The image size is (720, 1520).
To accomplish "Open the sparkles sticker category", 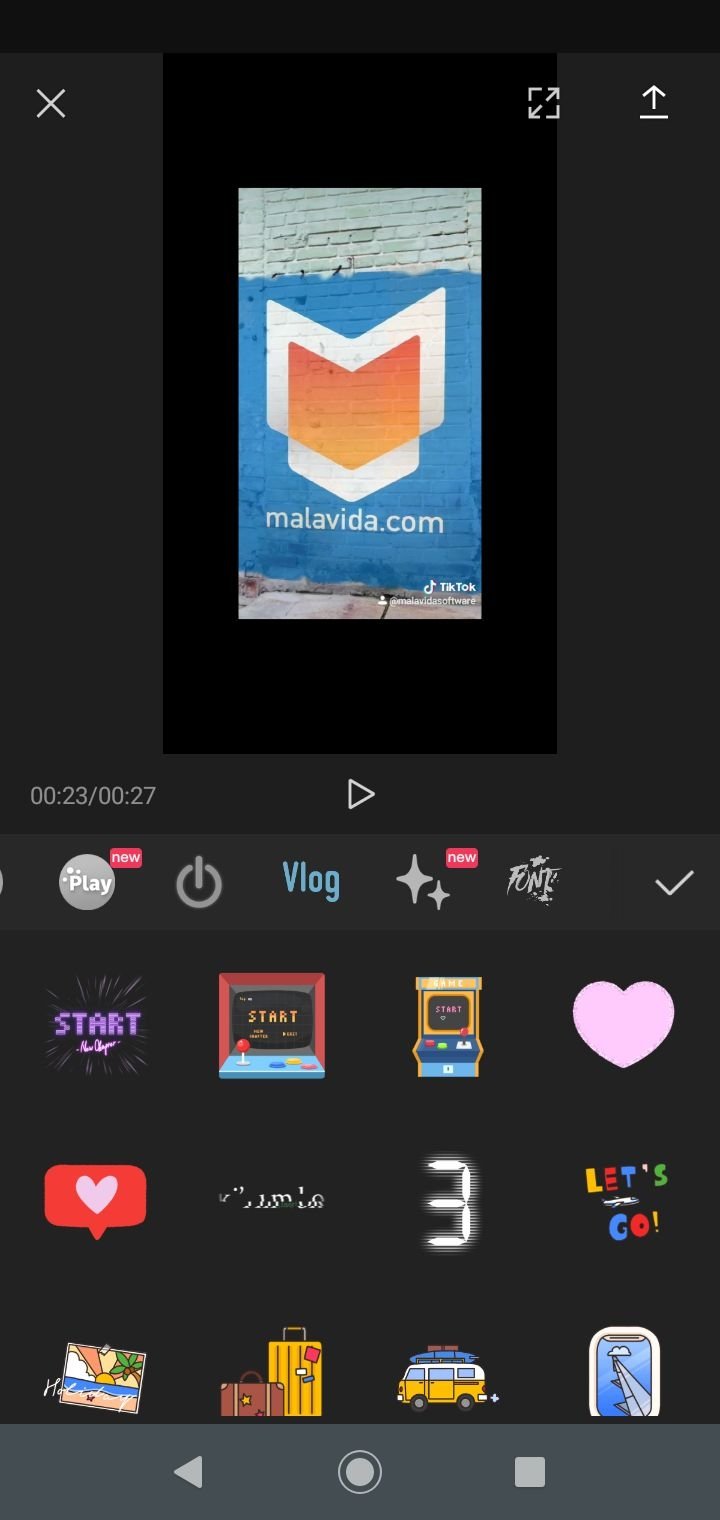I will tap(423, 882).
